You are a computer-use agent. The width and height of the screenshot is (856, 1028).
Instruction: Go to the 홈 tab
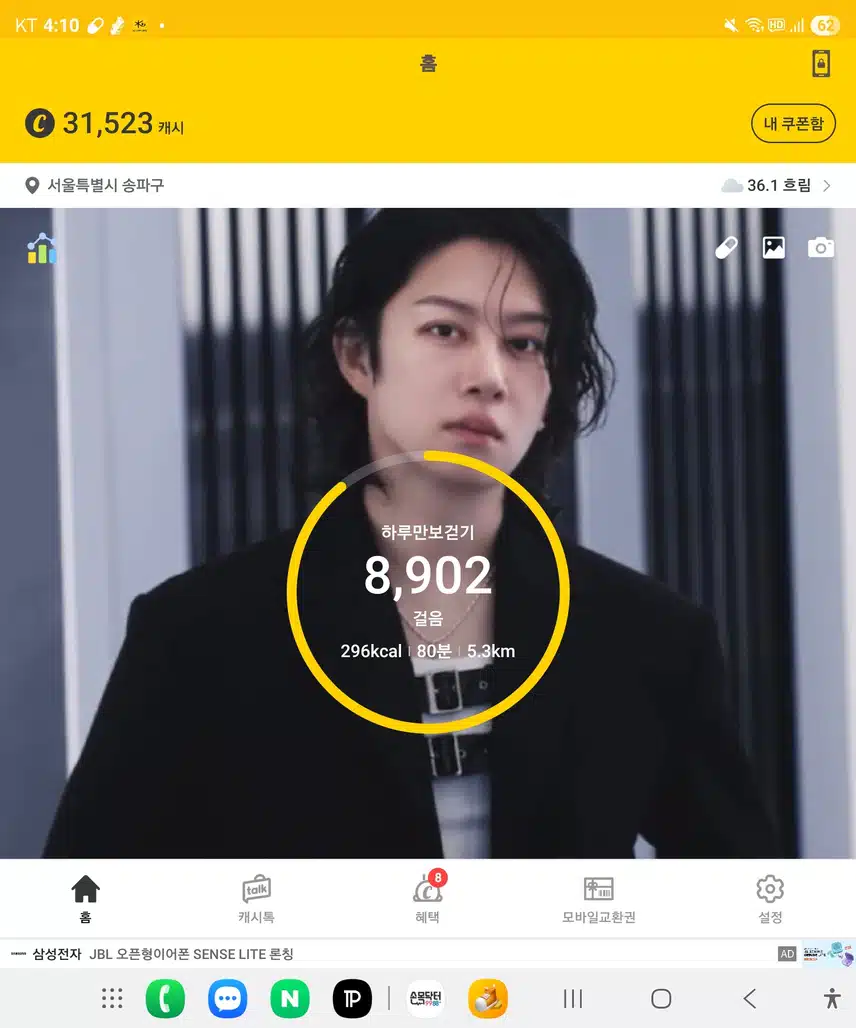(85, 899)
